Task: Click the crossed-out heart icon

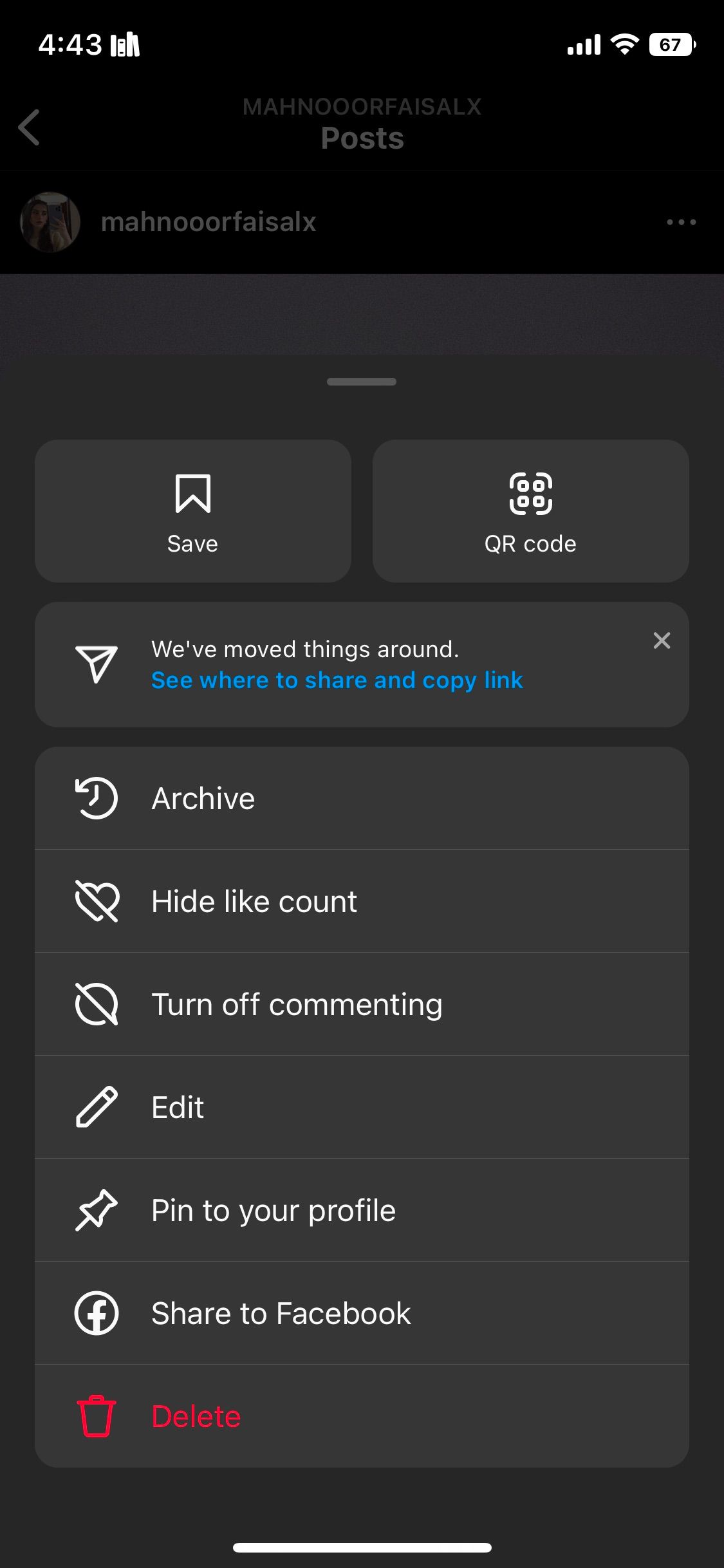Action: tap(96, 900)
